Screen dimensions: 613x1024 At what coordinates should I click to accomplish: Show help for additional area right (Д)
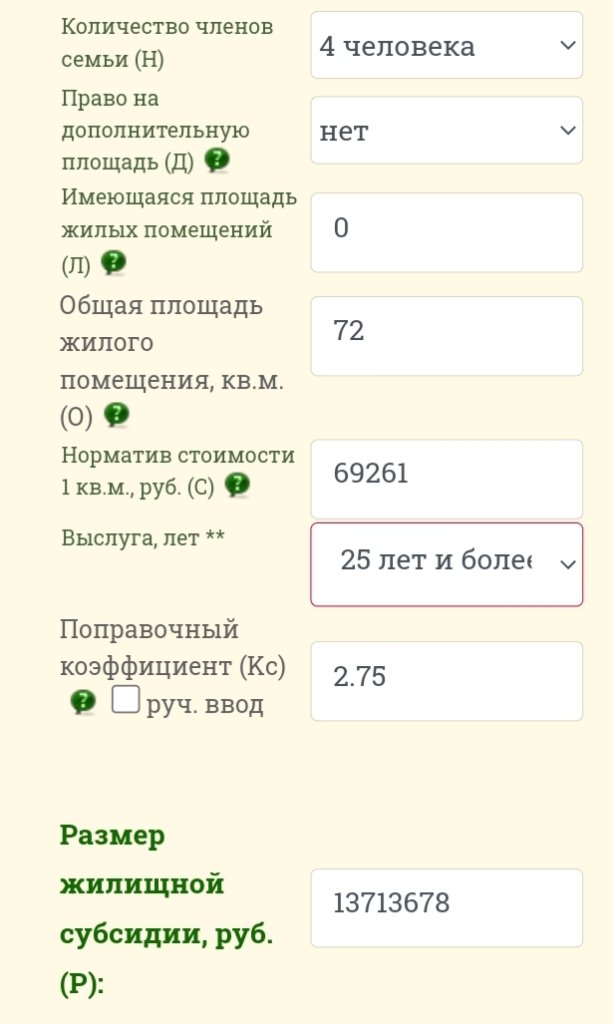pyautogui.click(x=216, y=160)
